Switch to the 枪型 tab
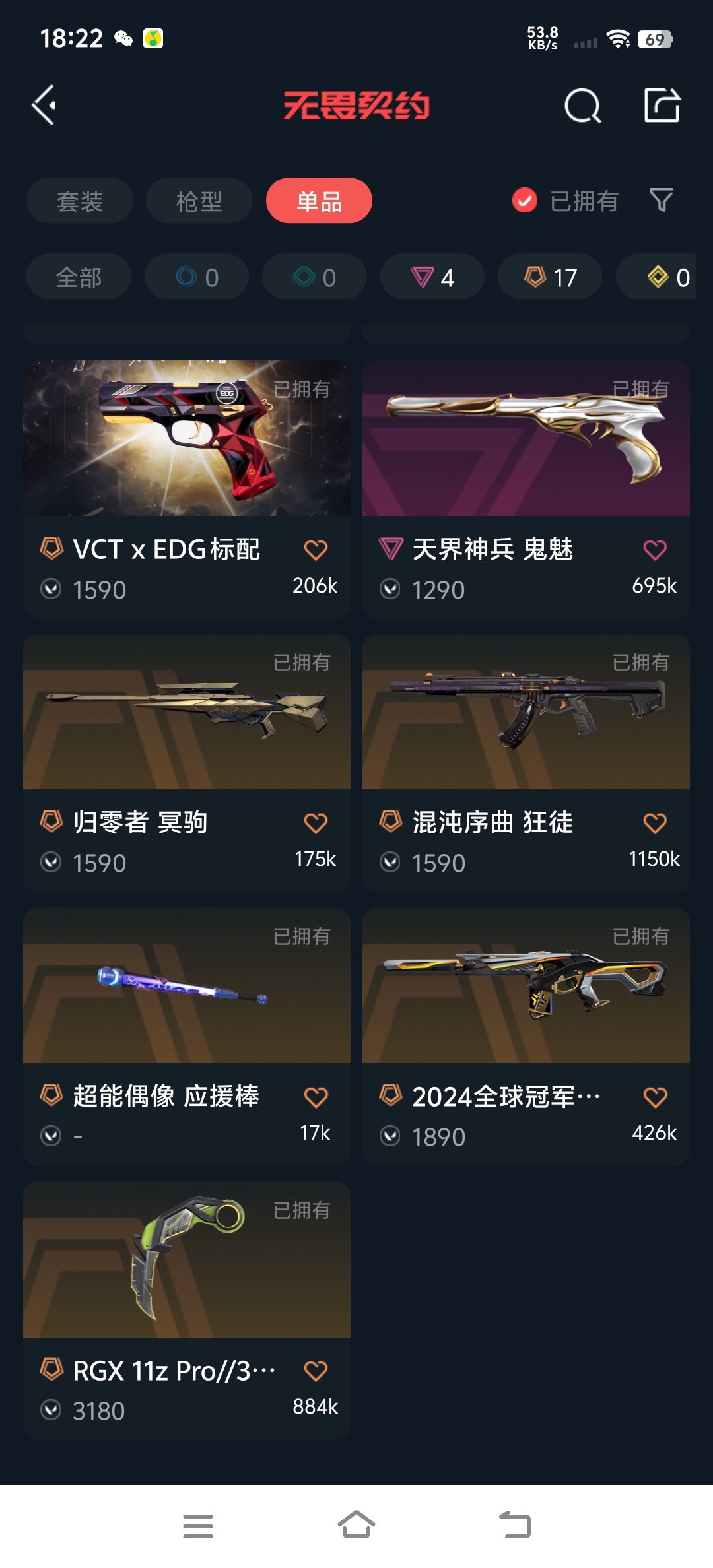713x1568 pixels. point(199,201)
